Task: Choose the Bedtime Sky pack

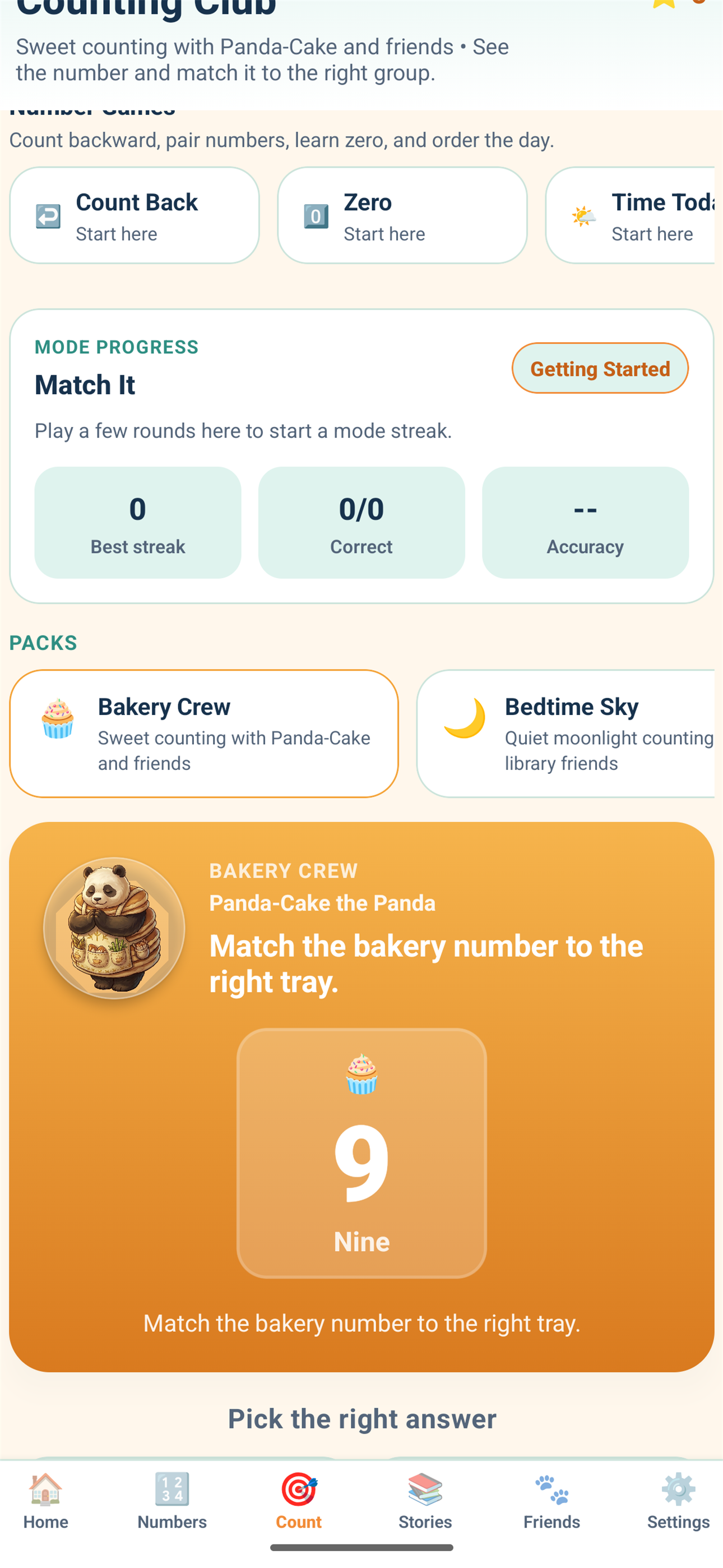Action: pos(566,734)
